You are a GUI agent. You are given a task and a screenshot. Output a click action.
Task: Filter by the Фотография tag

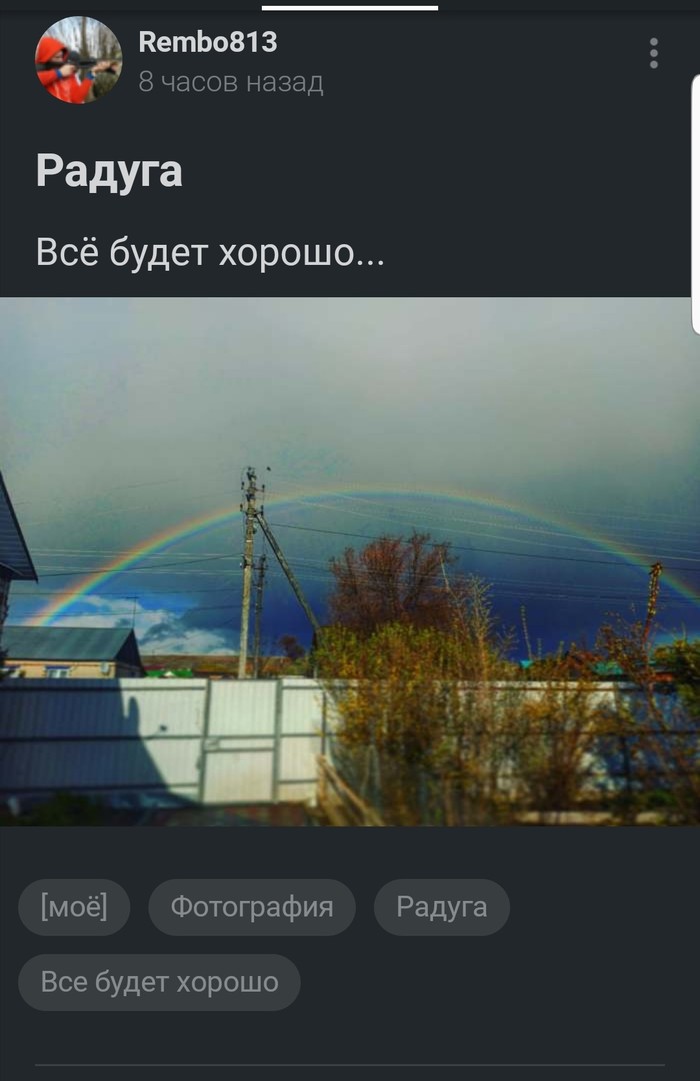pos(252,907)
